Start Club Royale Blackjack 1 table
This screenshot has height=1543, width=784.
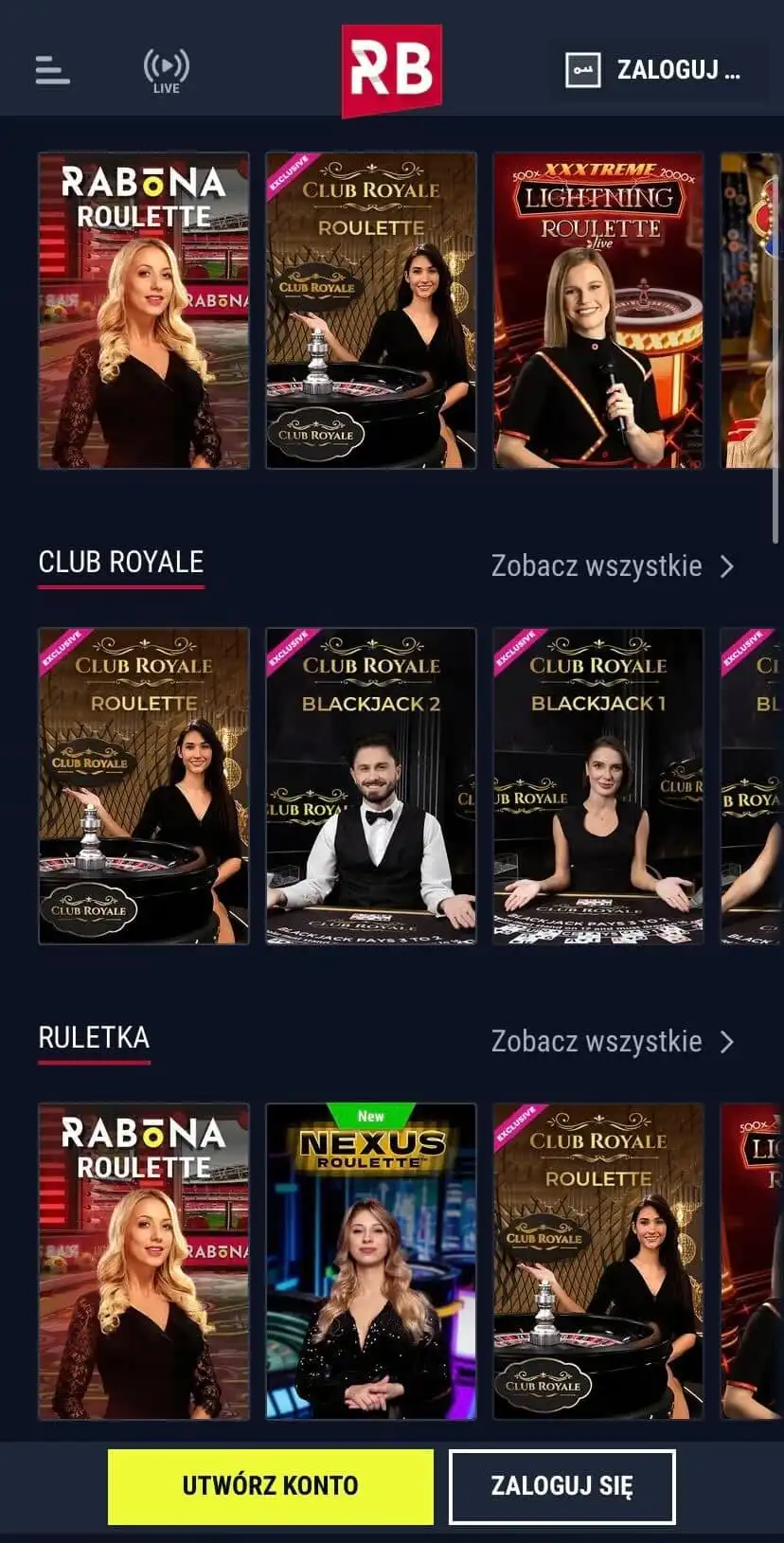pos(598,786)
